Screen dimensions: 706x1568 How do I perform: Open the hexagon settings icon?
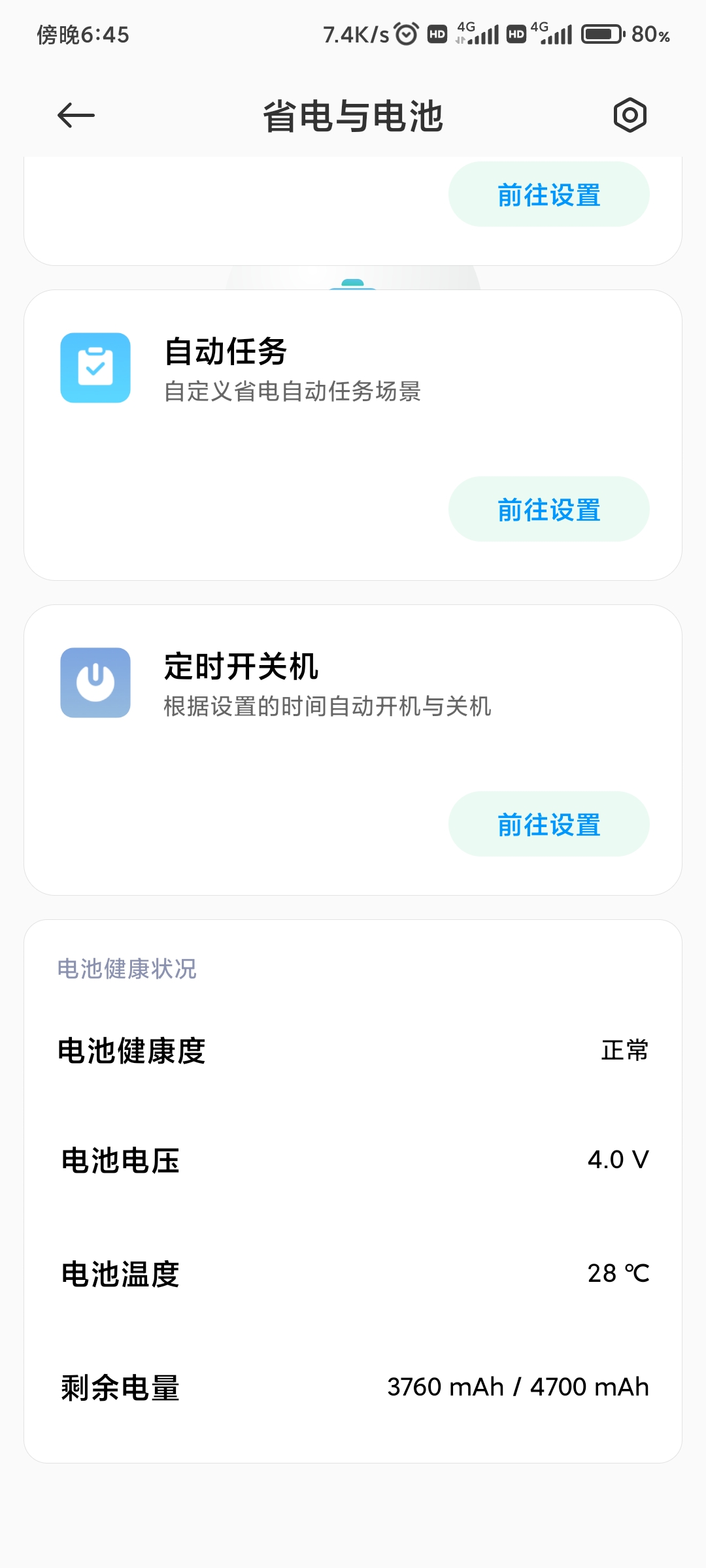coord(630,116)
